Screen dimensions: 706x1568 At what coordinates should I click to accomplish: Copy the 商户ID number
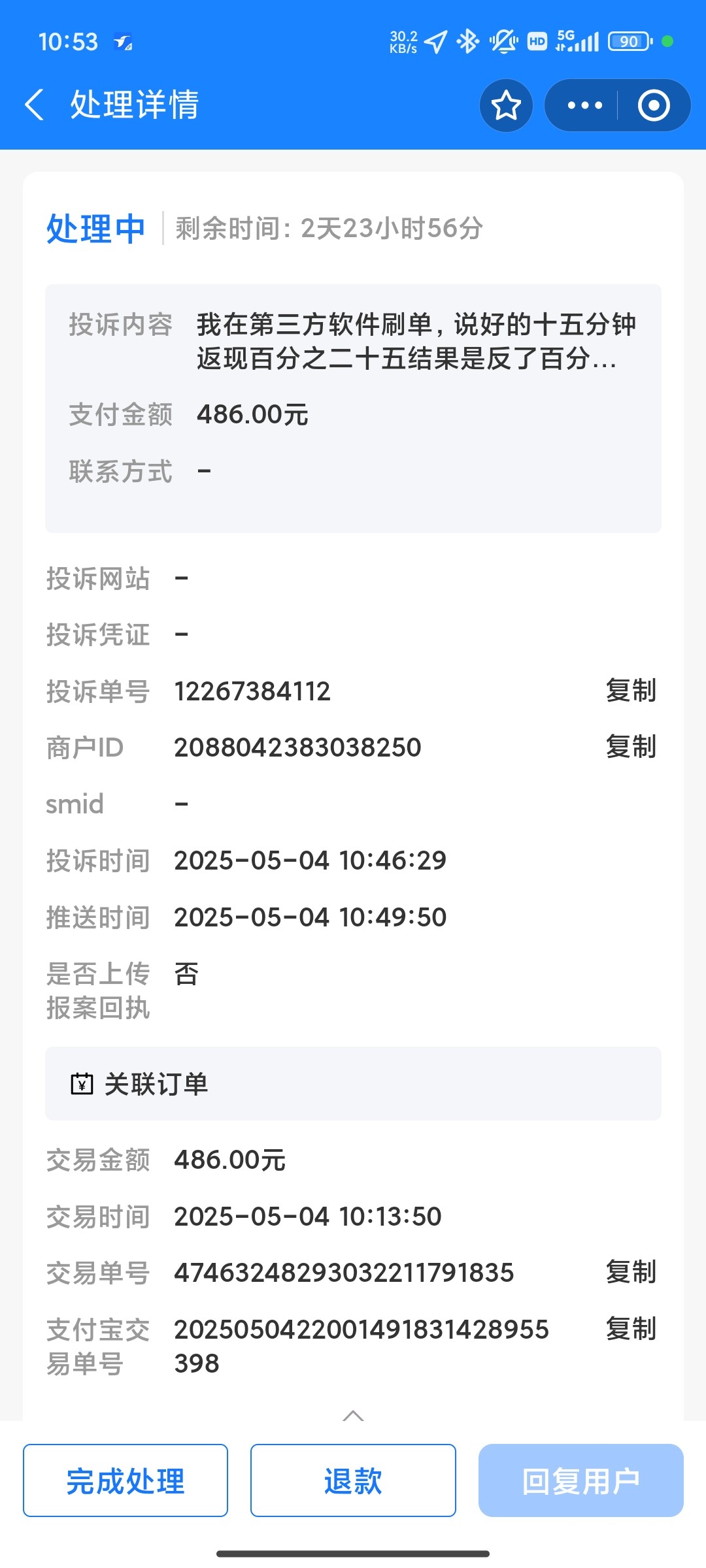pyautogui.click(x=630, y=747)
